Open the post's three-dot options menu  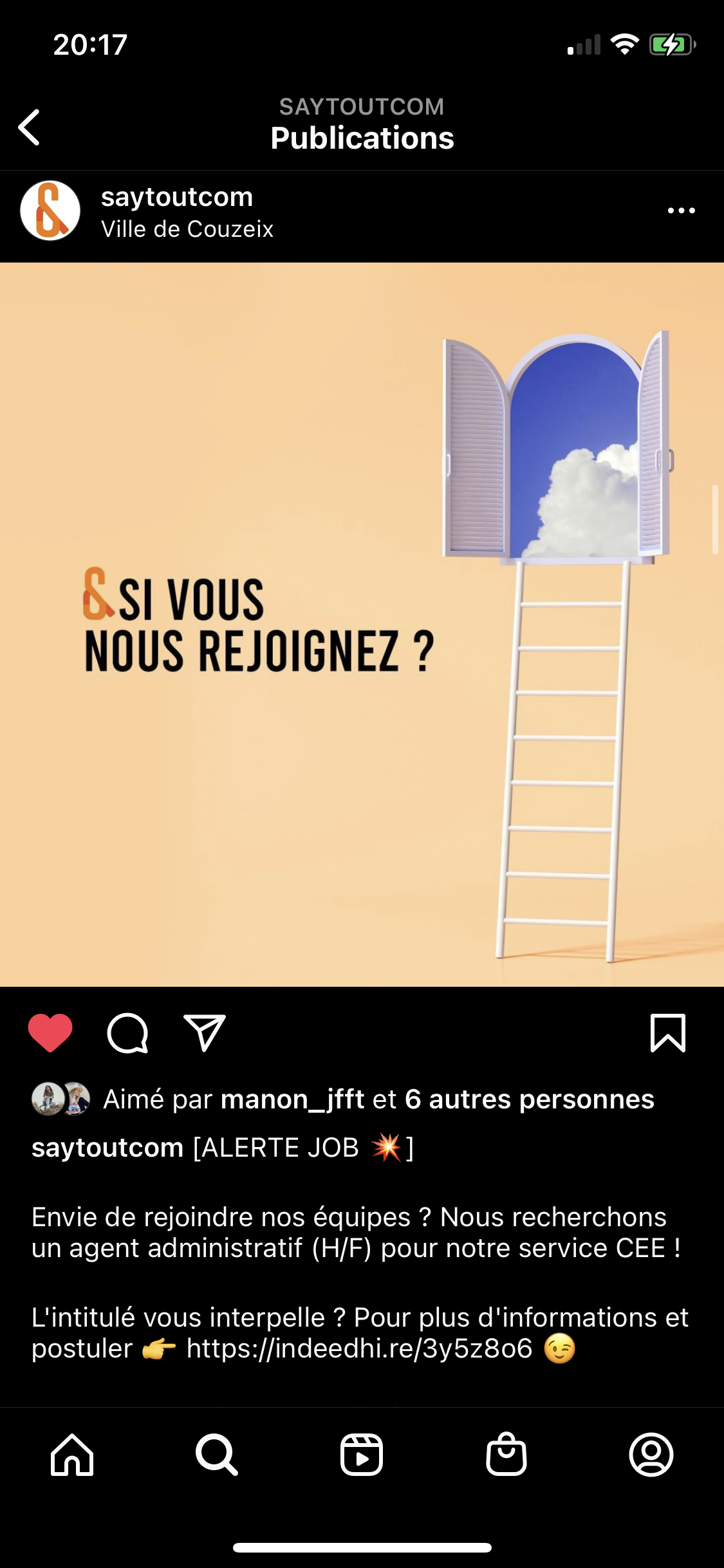click(x=681, y=210)
